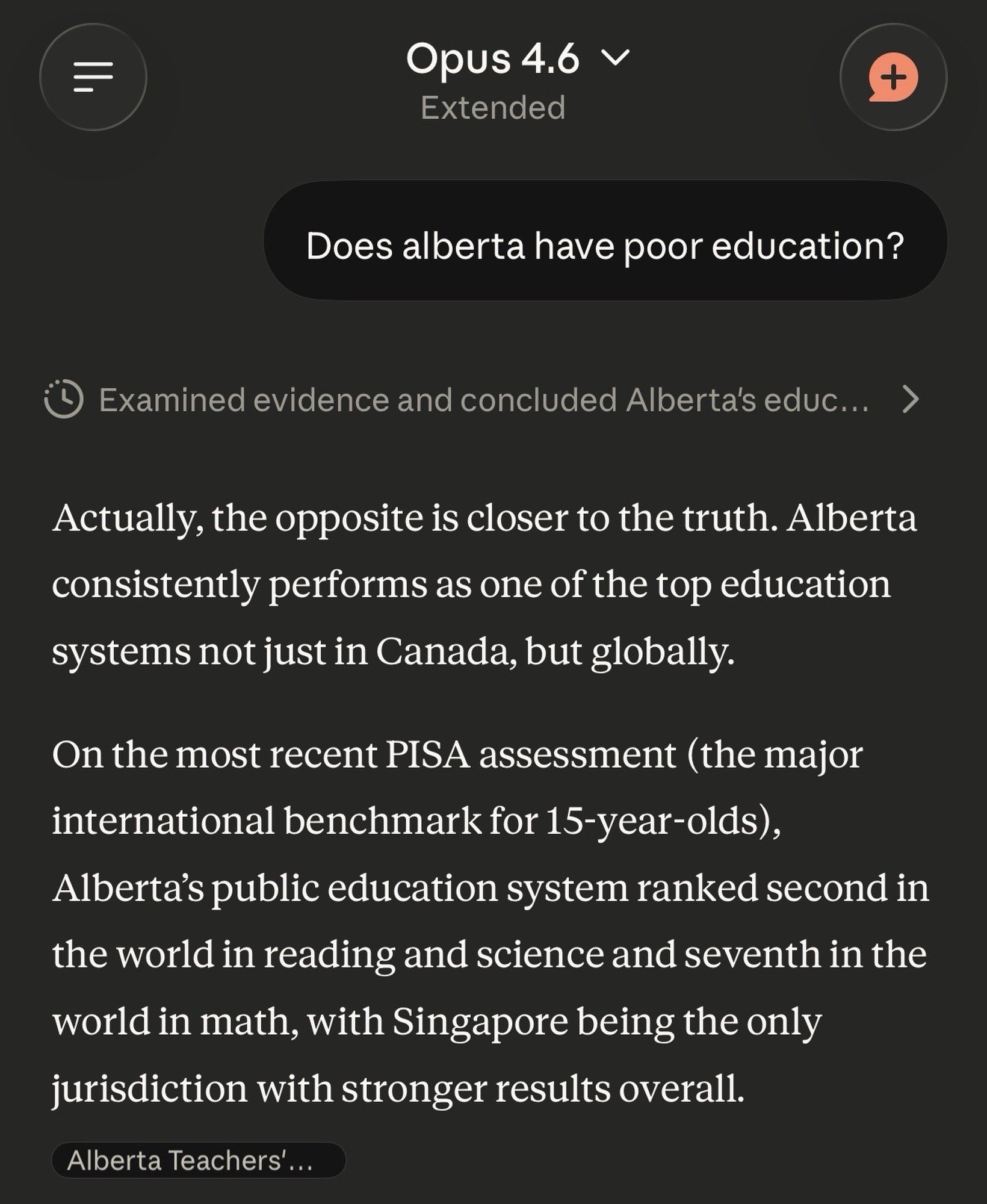987x1204 pixels.
Task: Start a new chat
Action: tap(893, 77)
